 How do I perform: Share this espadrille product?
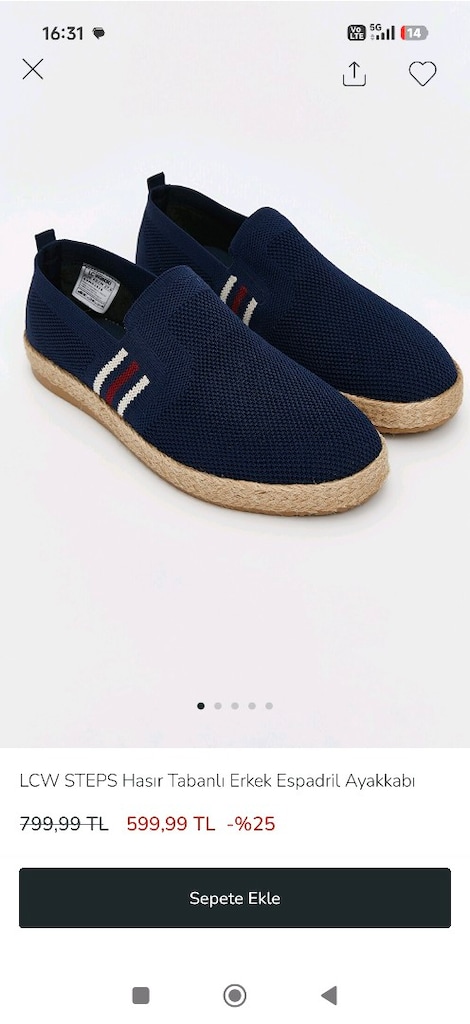pyautogui.click(x=354, y=74)
